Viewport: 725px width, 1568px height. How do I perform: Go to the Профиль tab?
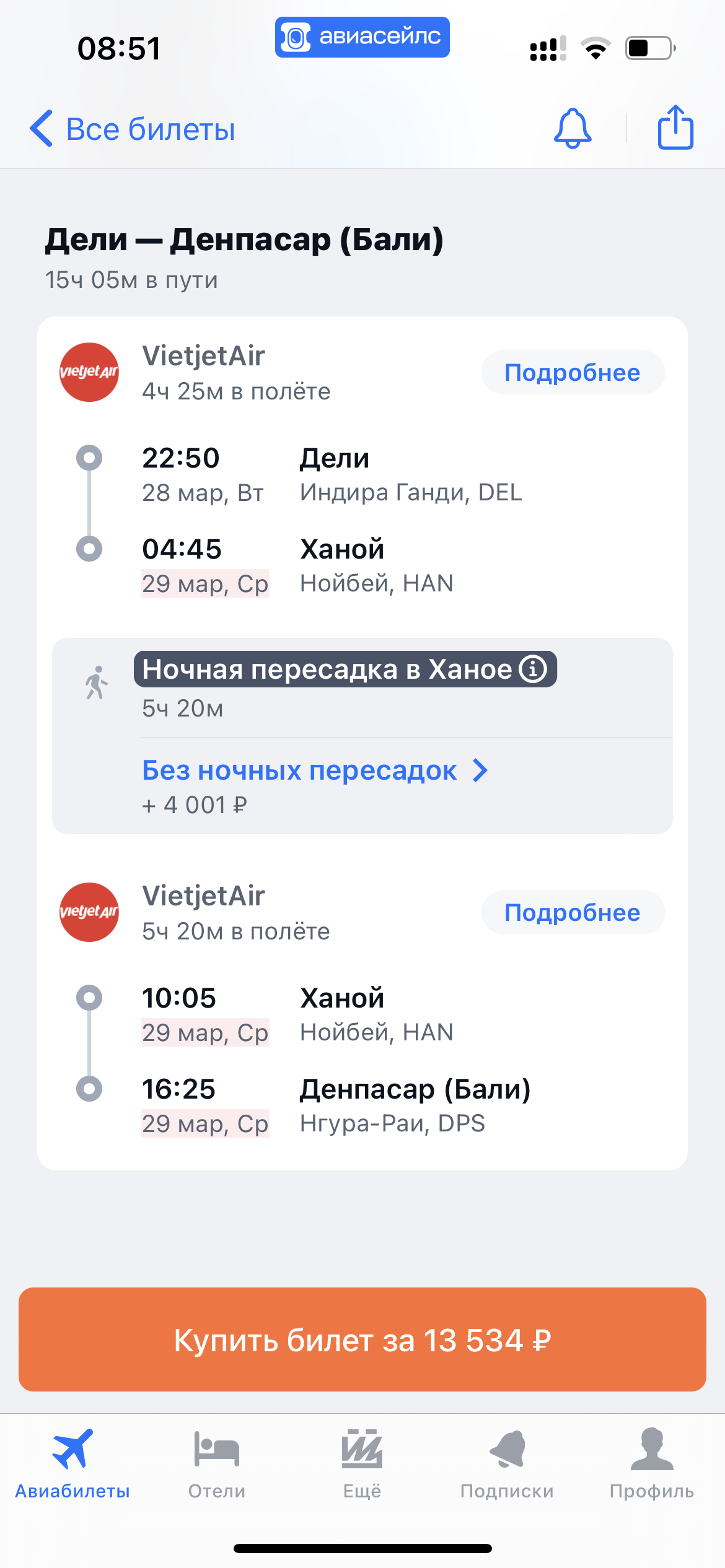[652, 1464]
